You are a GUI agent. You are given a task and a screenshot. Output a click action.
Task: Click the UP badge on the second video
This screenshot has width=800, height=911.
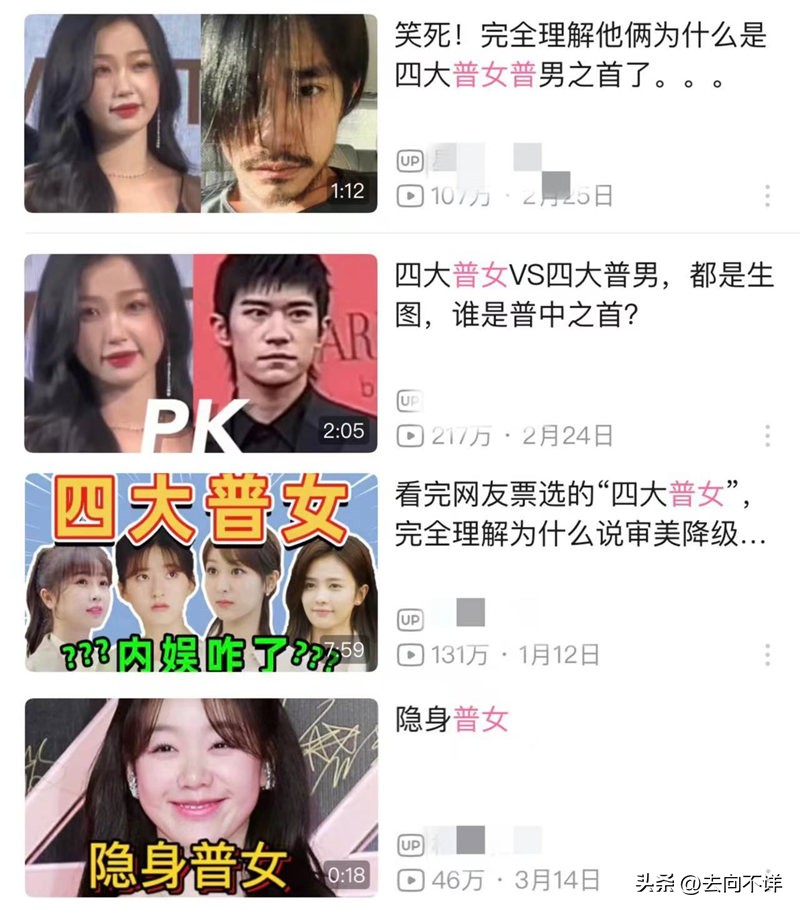[411, 400]
